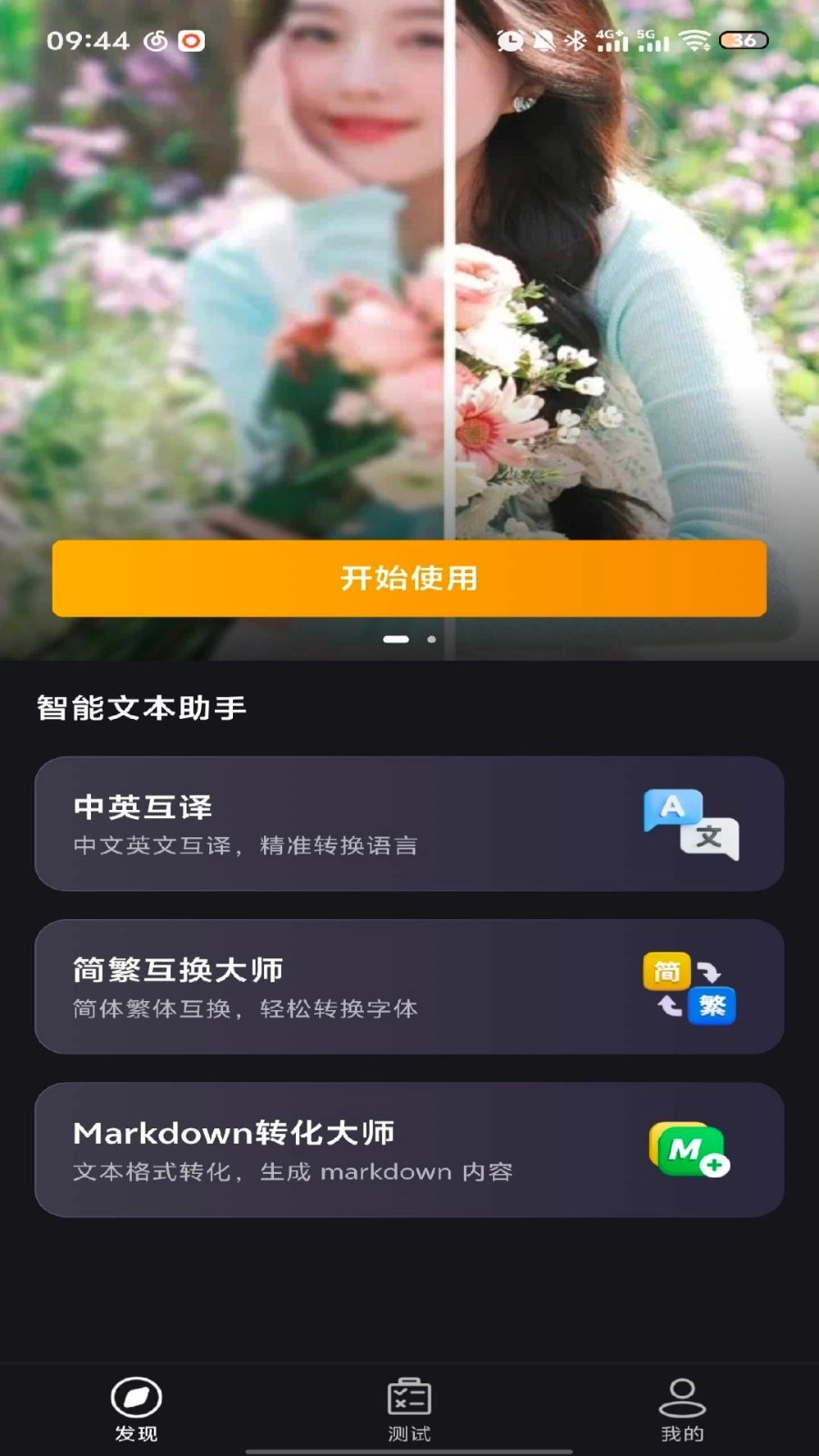Tap the 测试 clipboard icon
The width and height of the screenshot is (819, 1456).
409,1395
